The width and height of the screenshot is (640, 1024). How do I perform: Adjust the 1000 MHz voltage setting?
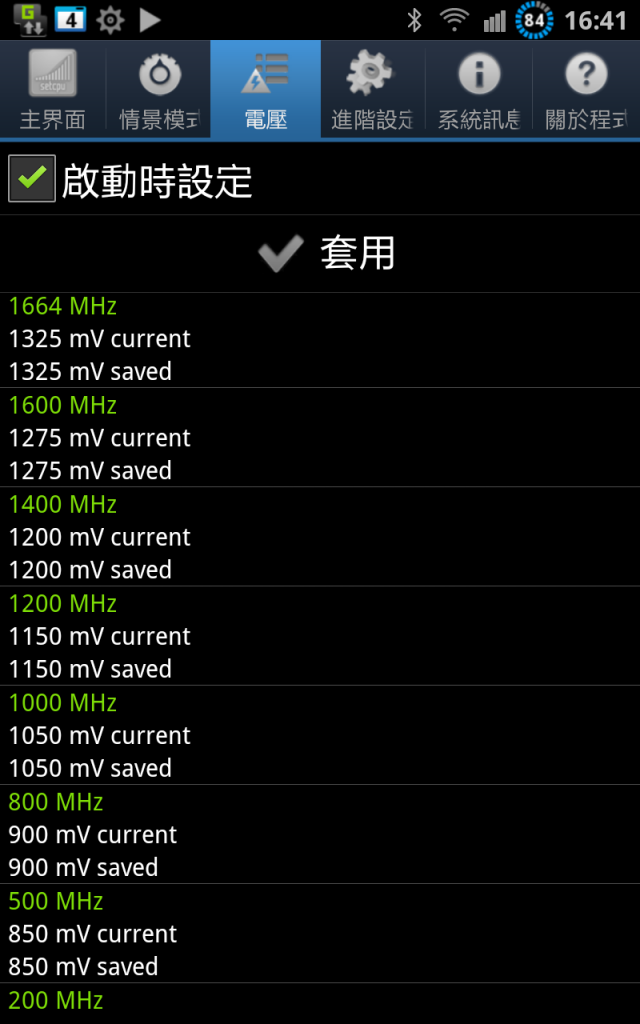[x=320, y=735]
